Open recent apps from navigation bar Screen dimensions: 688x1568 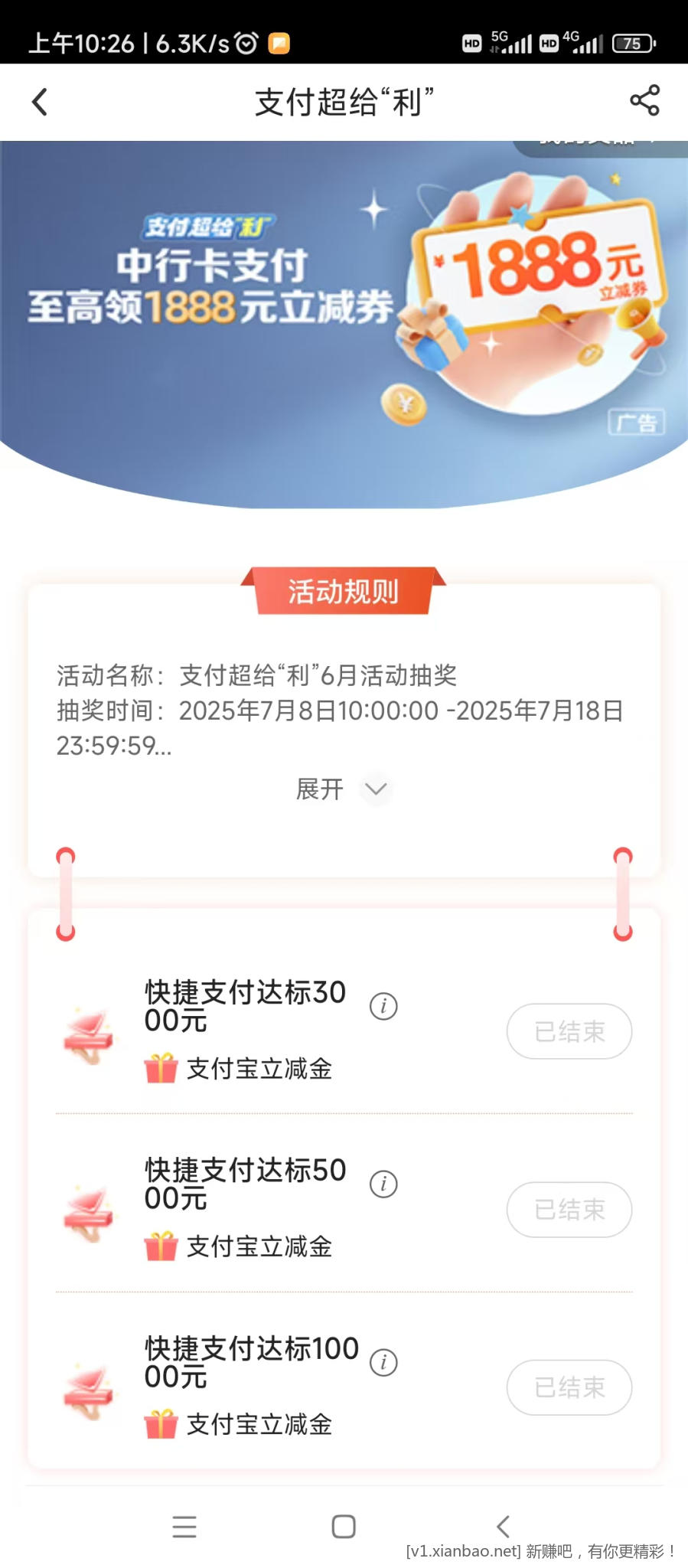coord(184,1527)
